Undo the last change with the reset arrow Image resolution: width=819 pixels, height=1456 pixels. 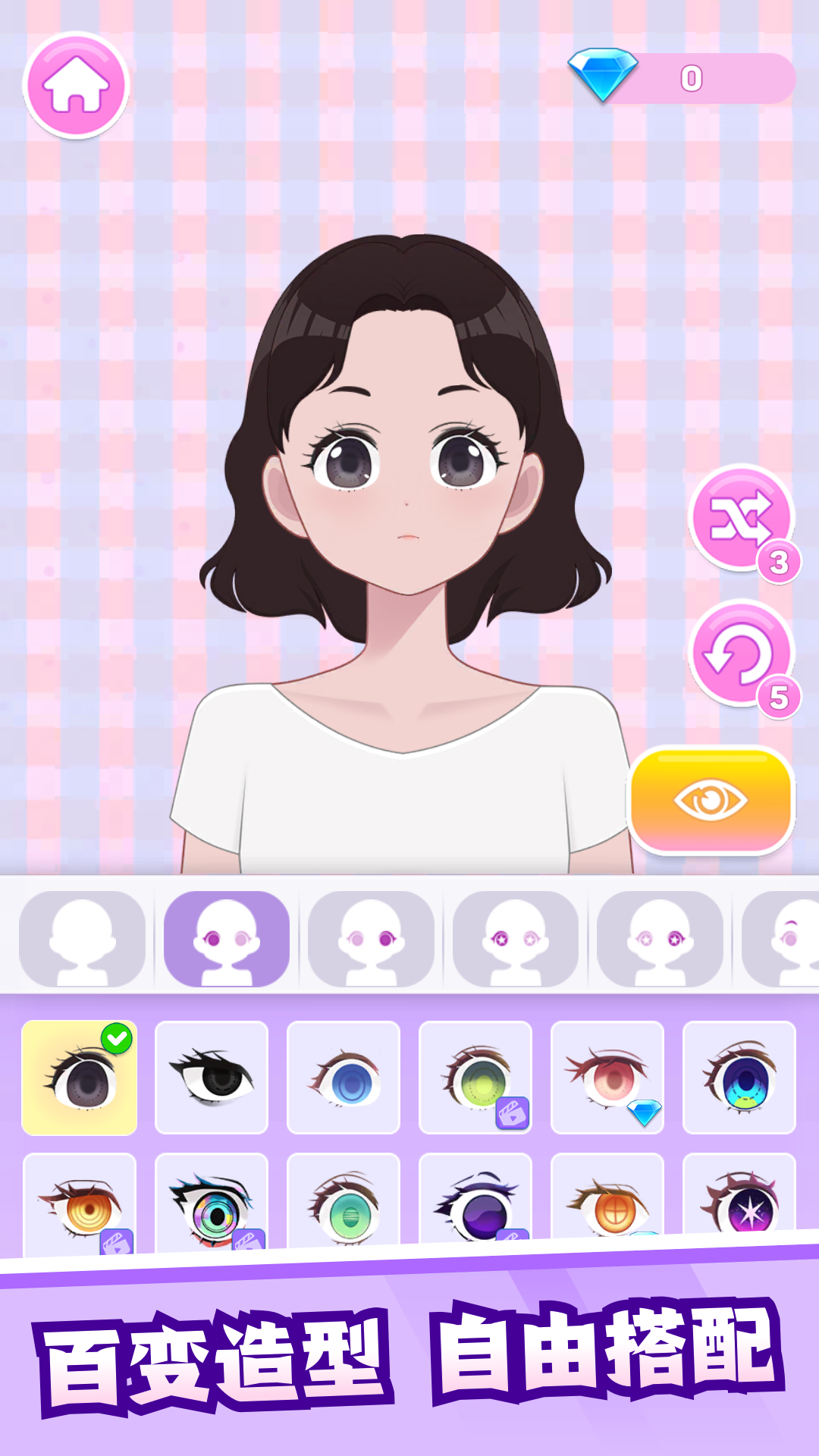[742, 654]
